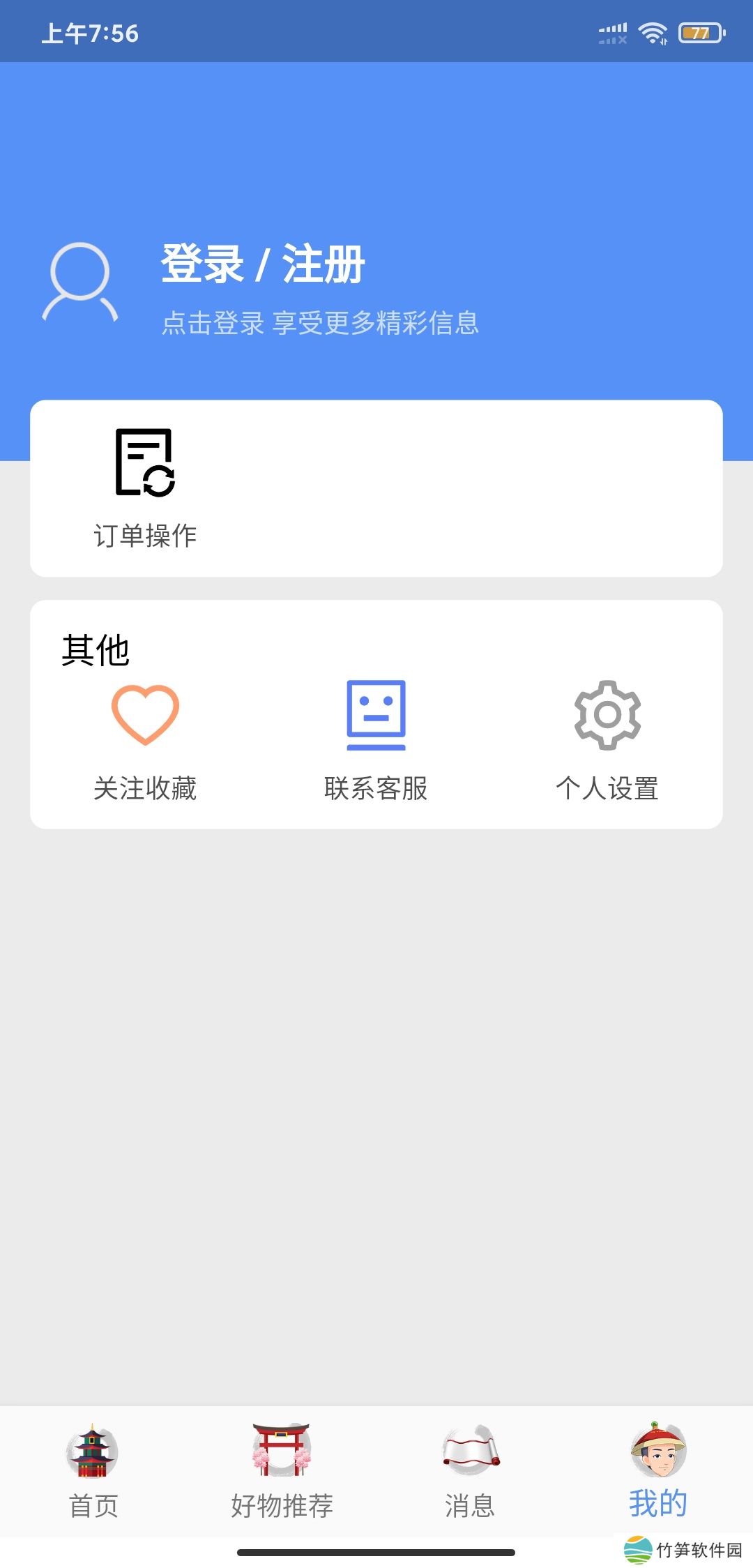Tap the profile avatar icon
Screen dimensions: 753x1568
pyautogui.click(x=80, y=282)
